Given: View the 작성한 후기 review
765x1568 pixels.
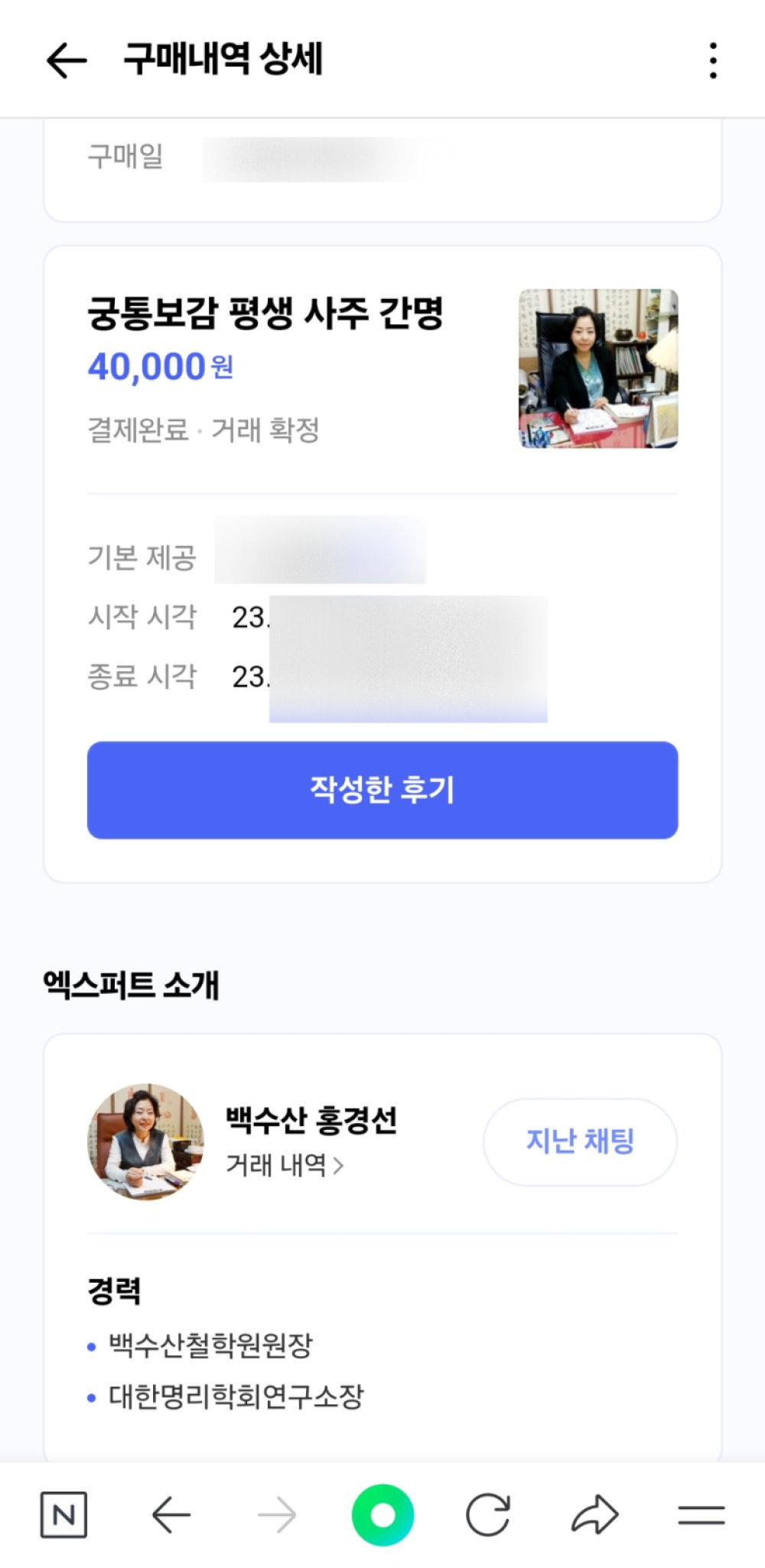Looking at the screenshot, I should coord(382,790).
